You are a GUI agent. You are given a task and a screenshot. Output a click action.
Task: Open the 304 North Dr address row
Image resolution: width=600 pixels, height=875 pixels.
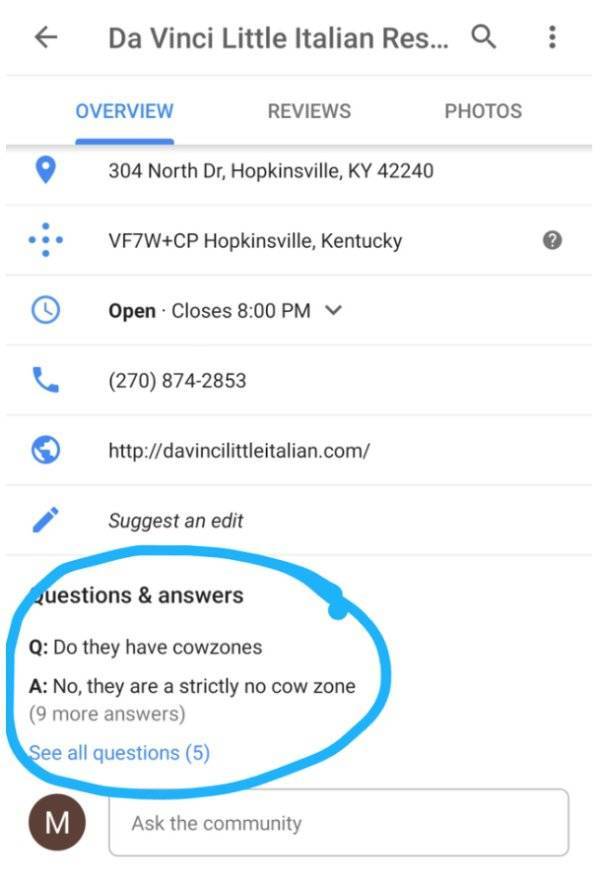tap(270, 171)
